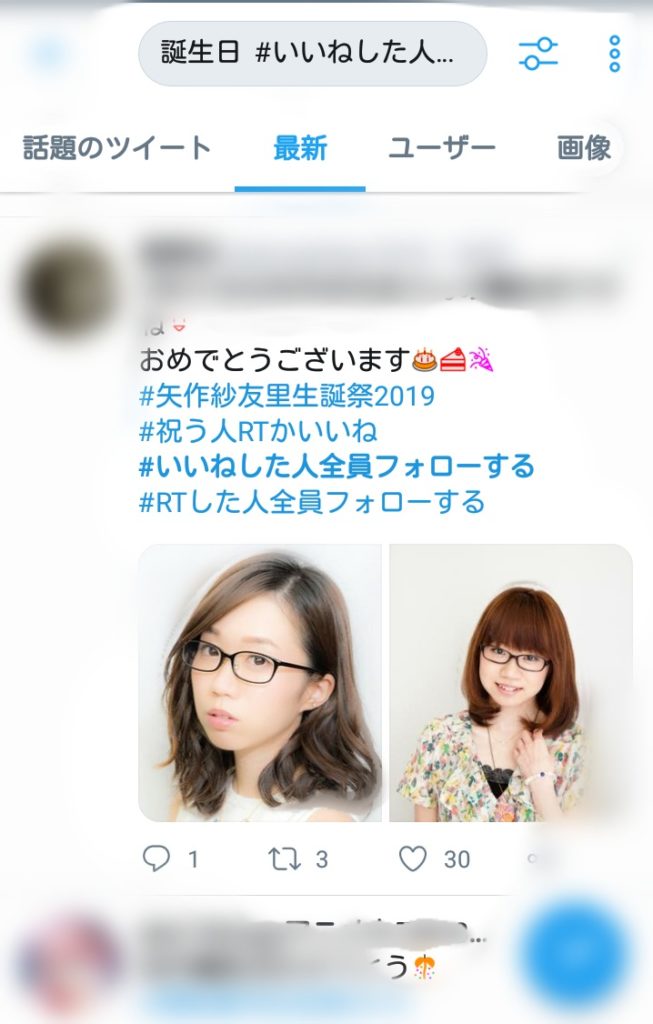Image resolution: width=653 pixels, height=1024 pixels.
Task: View the left photo of the tweet
Action: [259, 683]
